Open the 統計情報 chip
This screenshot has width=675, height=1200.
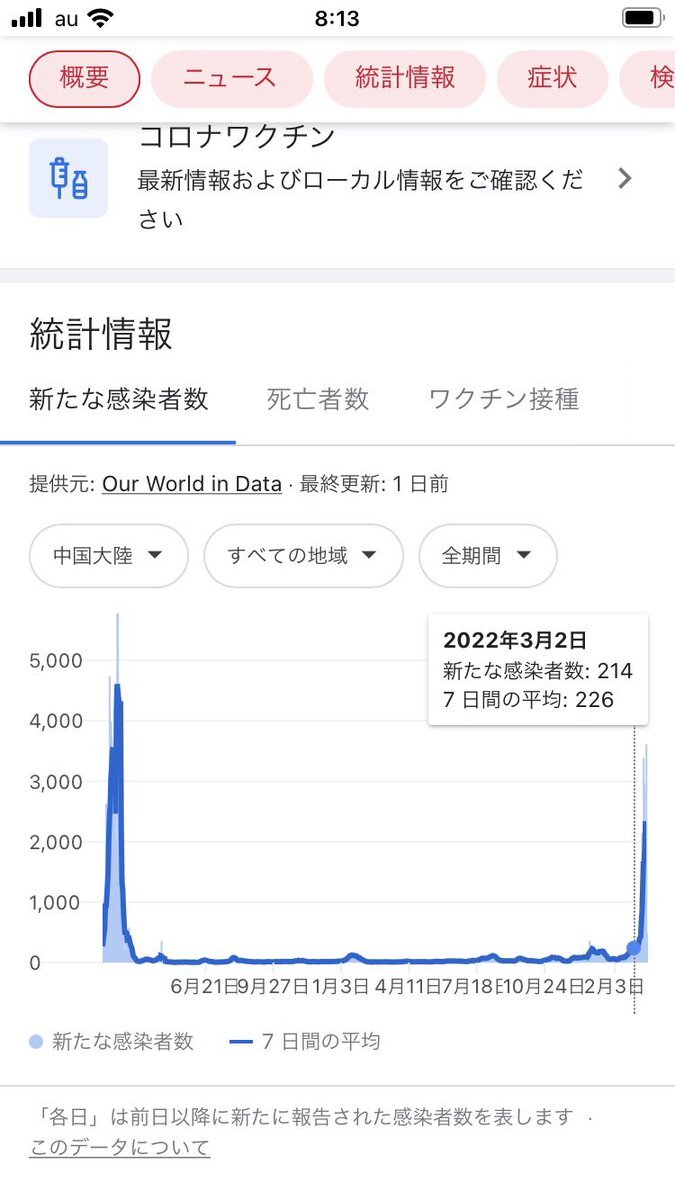tap(405, 79)
